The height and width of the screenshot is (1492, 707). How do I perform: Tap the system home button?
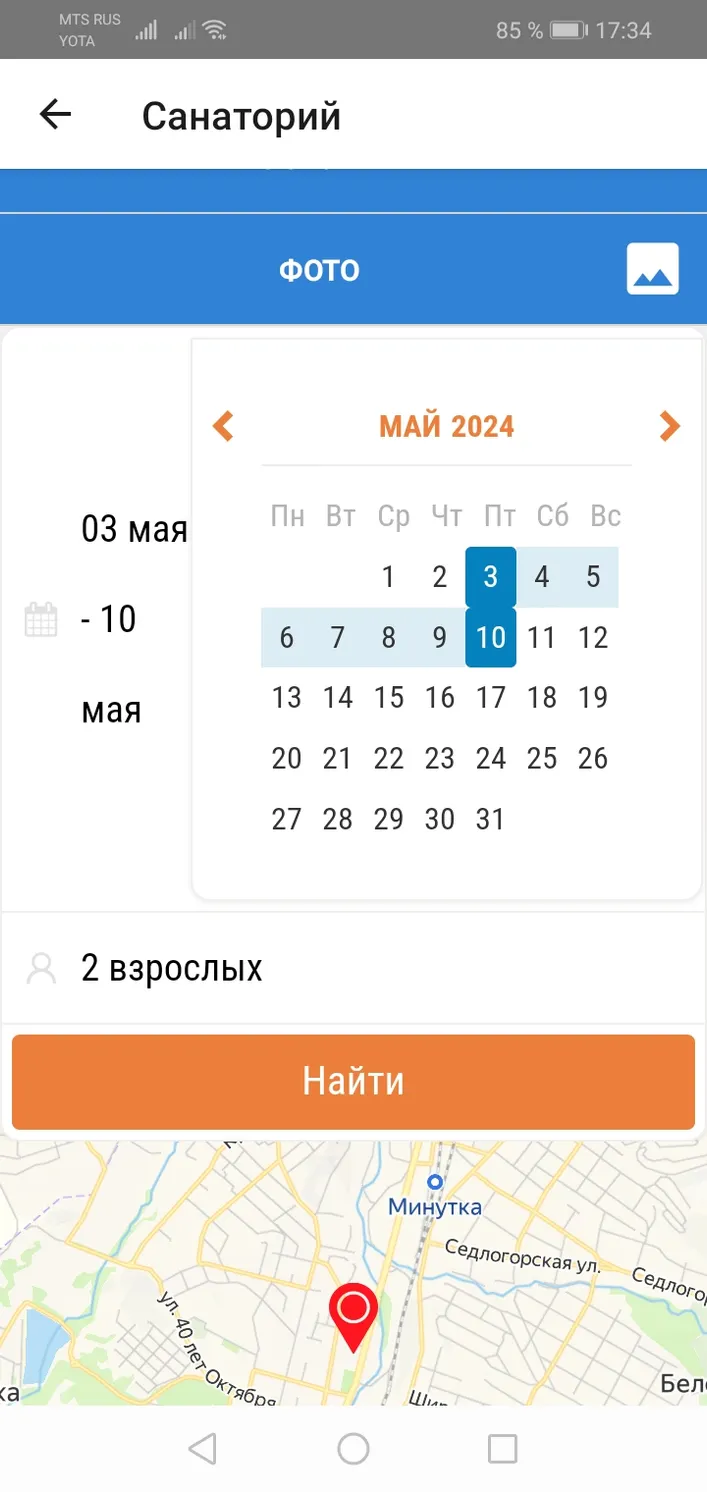(353, 1448)
